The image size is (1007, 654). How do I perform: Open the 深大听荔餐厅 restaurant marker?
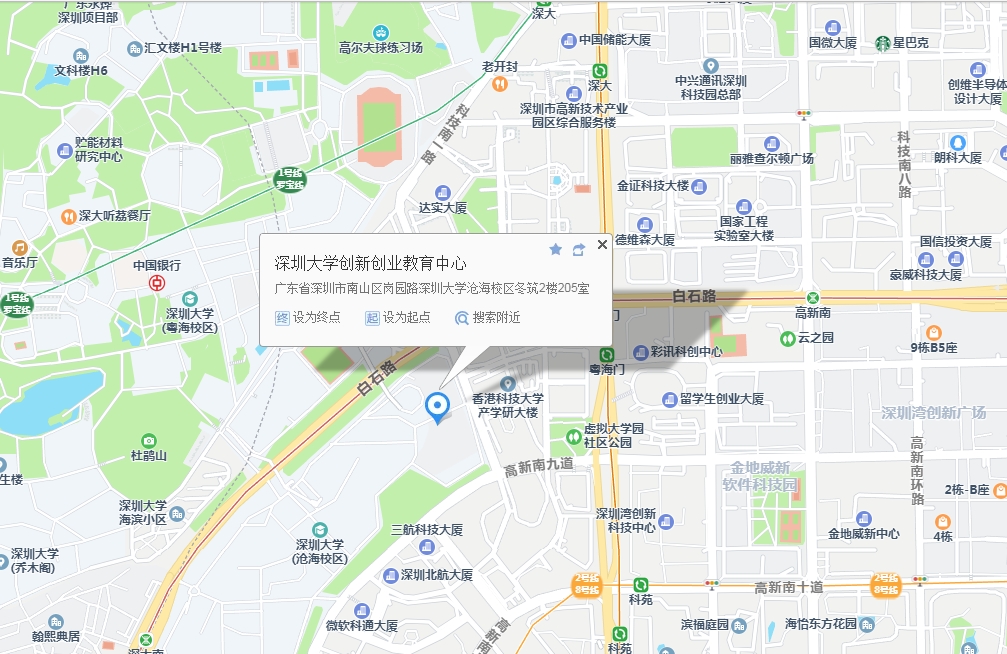tap(68, 216)
